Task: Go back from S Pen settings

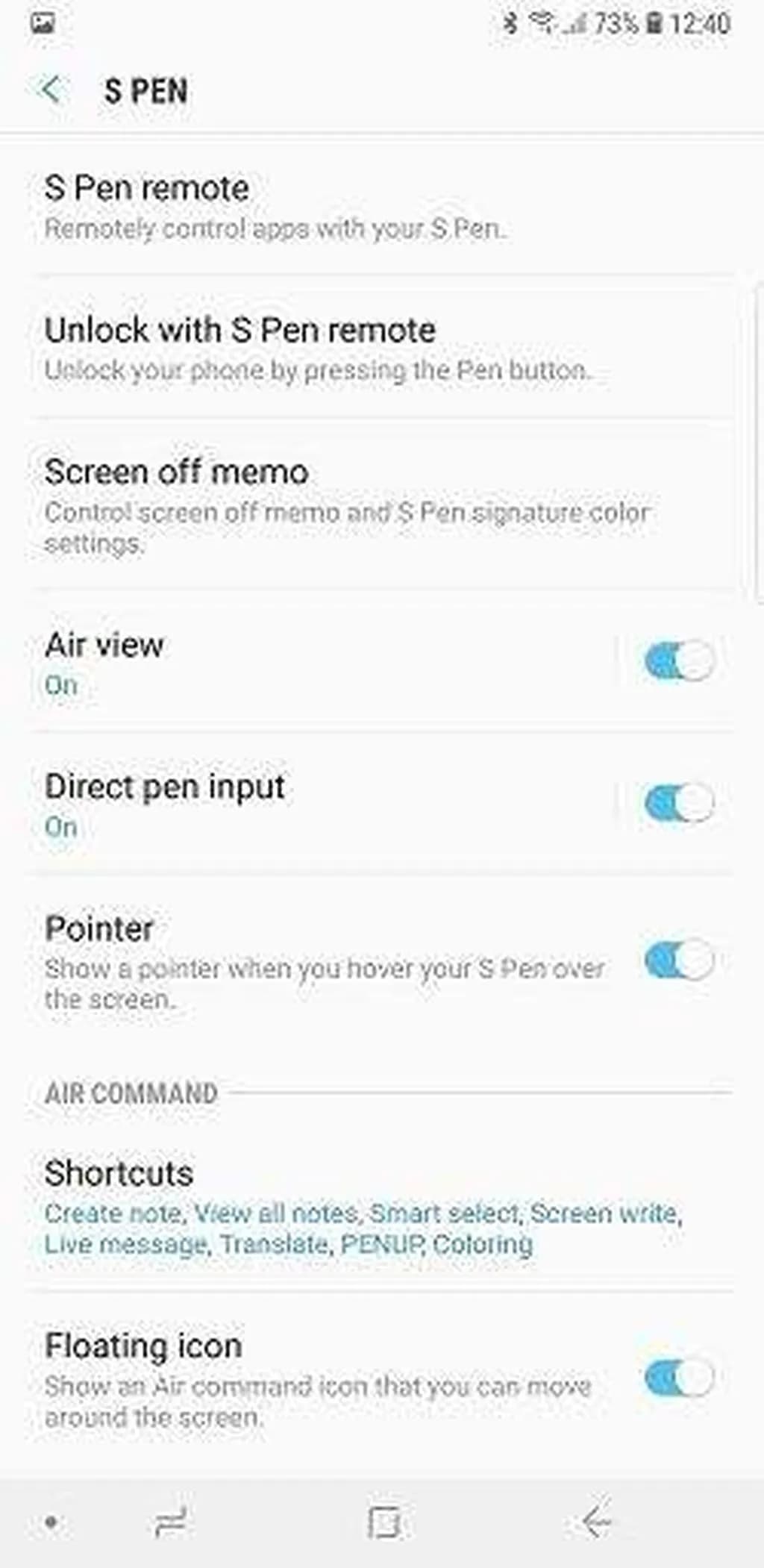Action: (x=51, y=90)
